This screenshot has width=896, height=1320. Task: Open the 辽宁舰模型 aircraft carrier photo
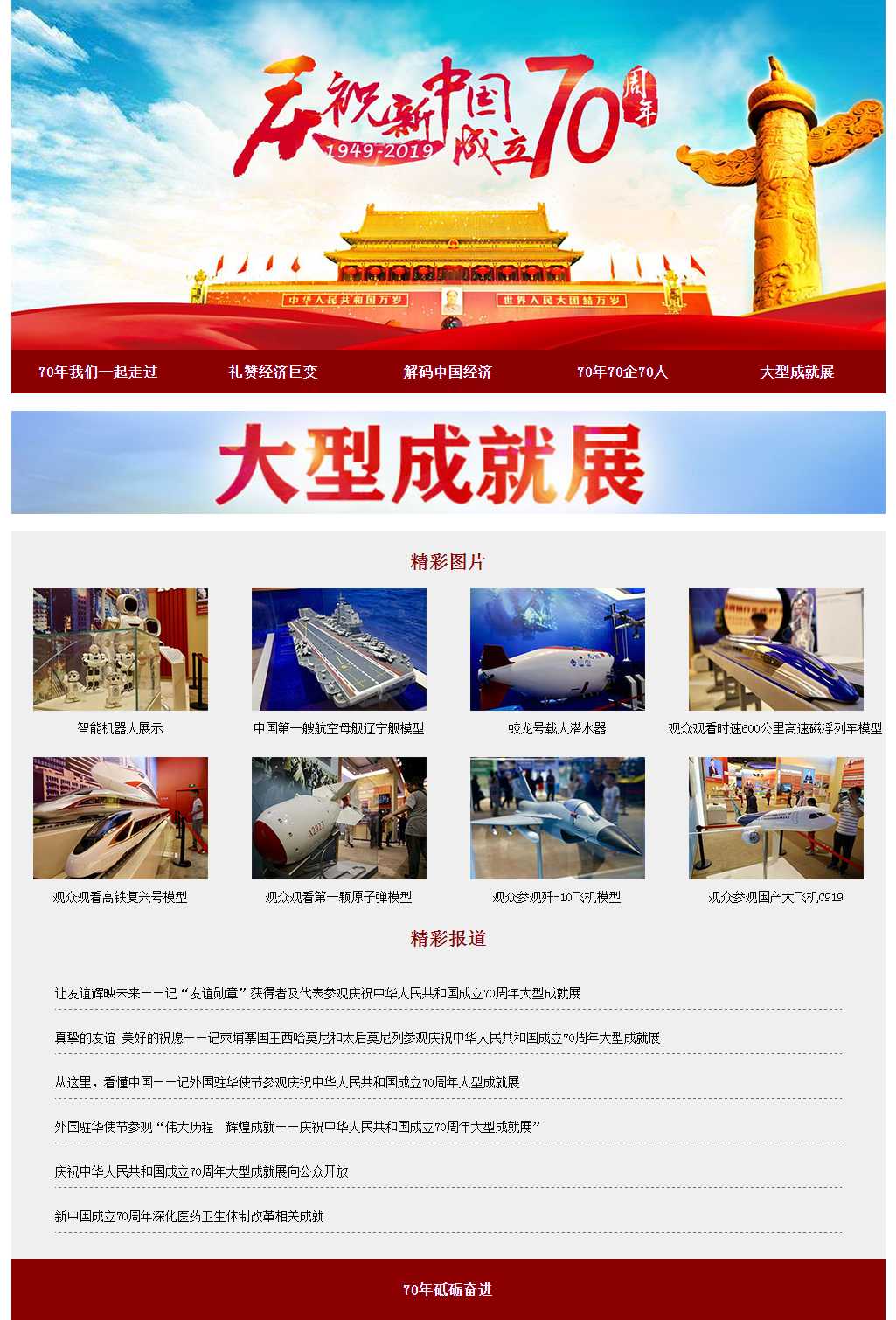point(339,650)
